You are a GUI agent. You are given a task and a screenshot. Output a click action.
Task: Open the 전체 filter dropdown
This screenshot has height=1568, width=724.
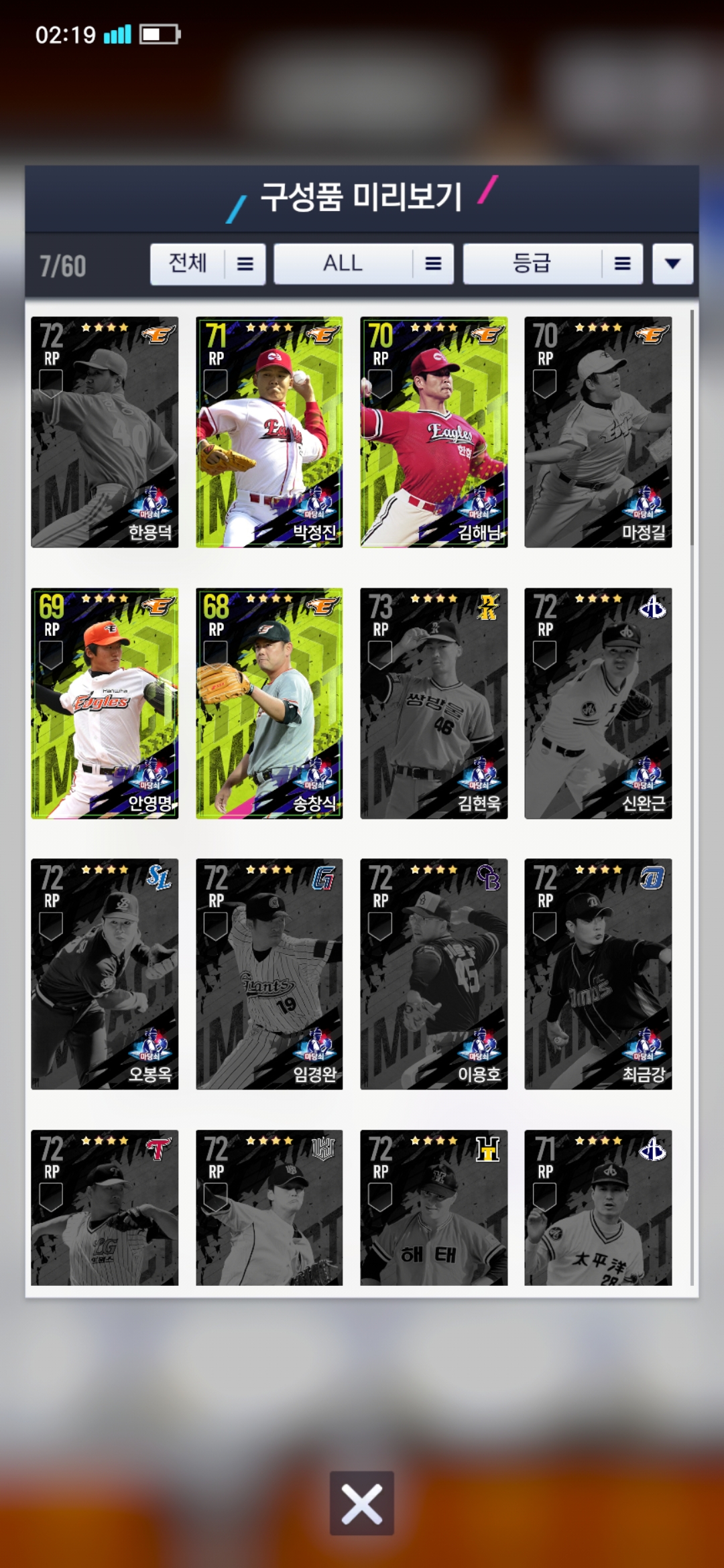point(208,264)
